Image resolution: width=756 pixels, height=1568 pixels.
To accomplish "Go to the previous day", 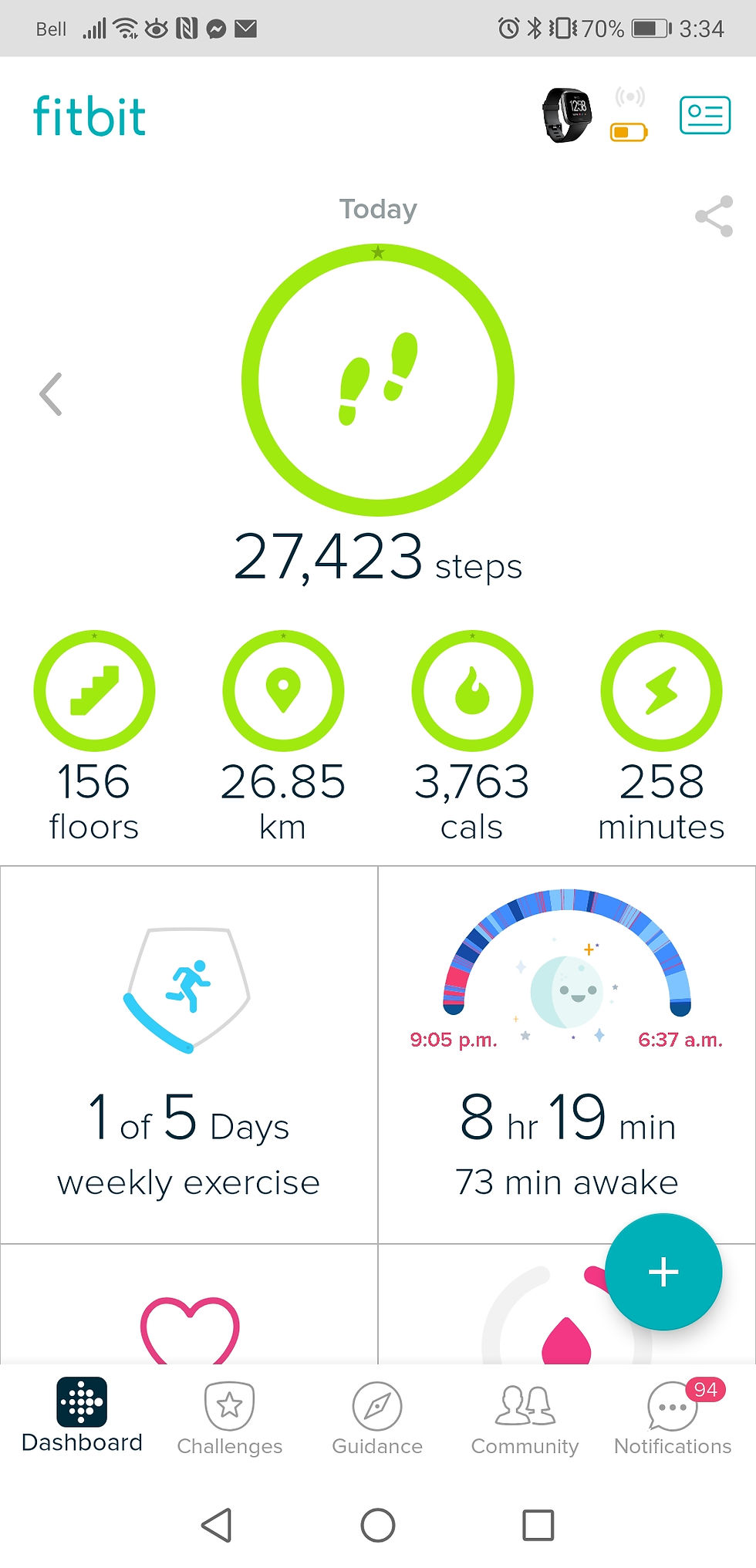I will (x=51, y=394).
